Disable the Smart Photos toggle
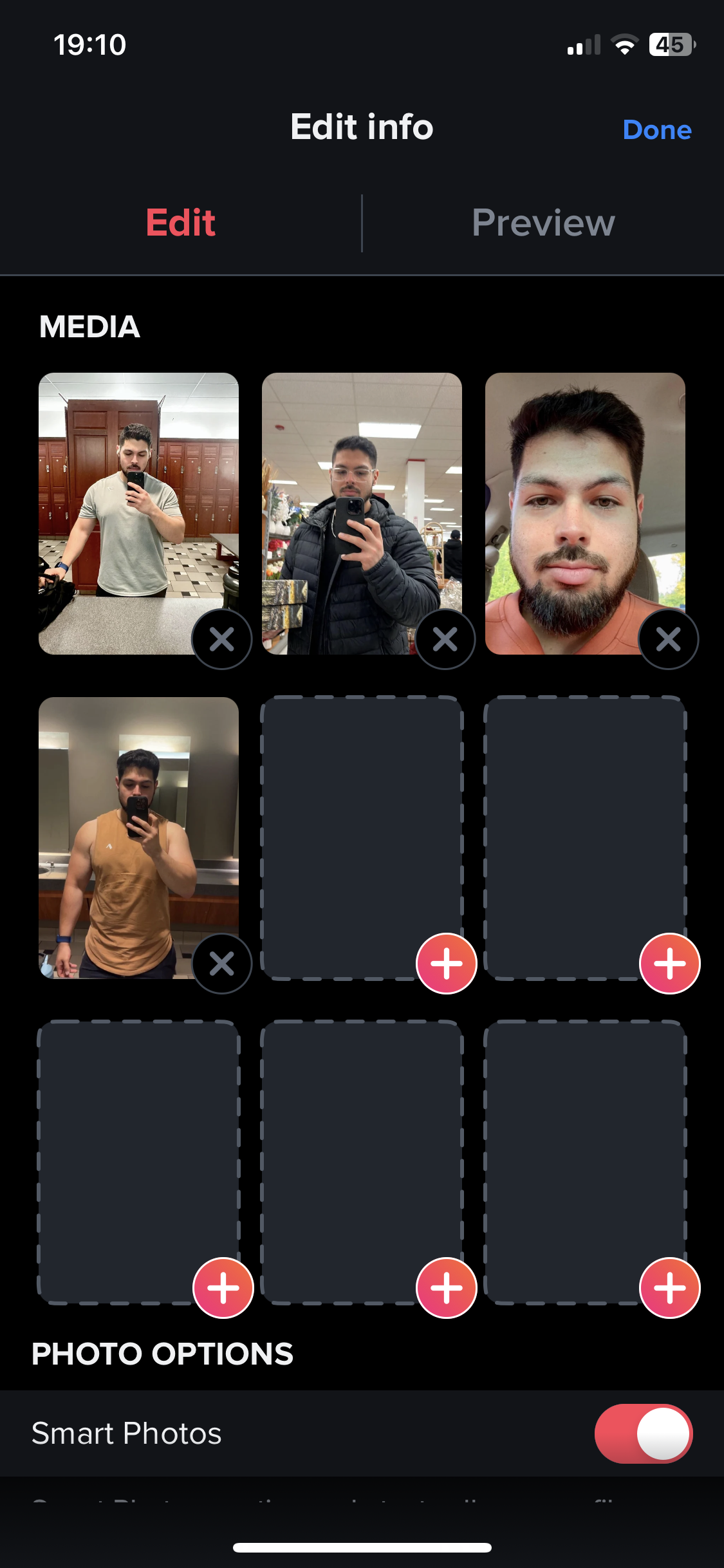Image resolution: width=724 pixels, height=1568 pixels. (644, 1433)
